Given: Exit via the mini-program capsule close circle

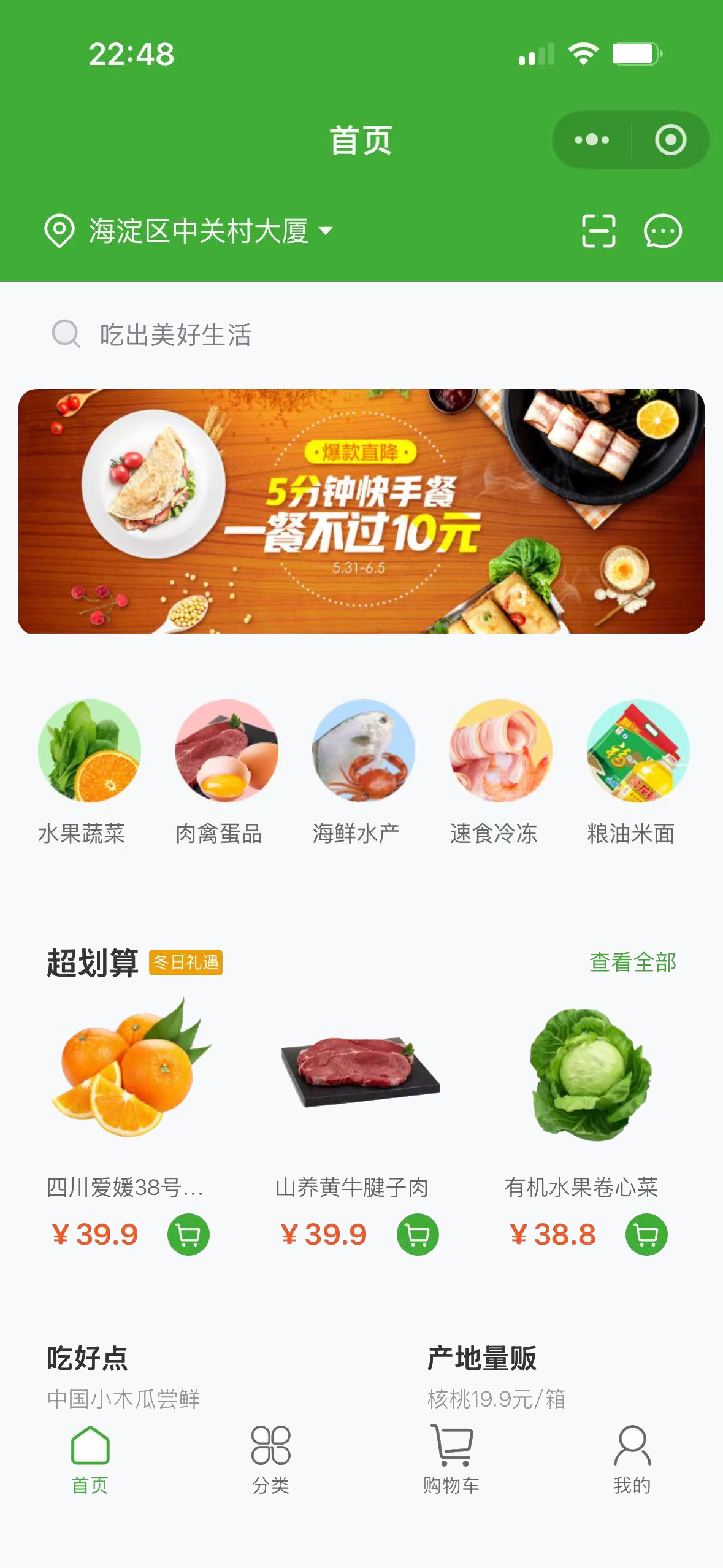Looking at the screenshot, I should [x=670, y=139].
